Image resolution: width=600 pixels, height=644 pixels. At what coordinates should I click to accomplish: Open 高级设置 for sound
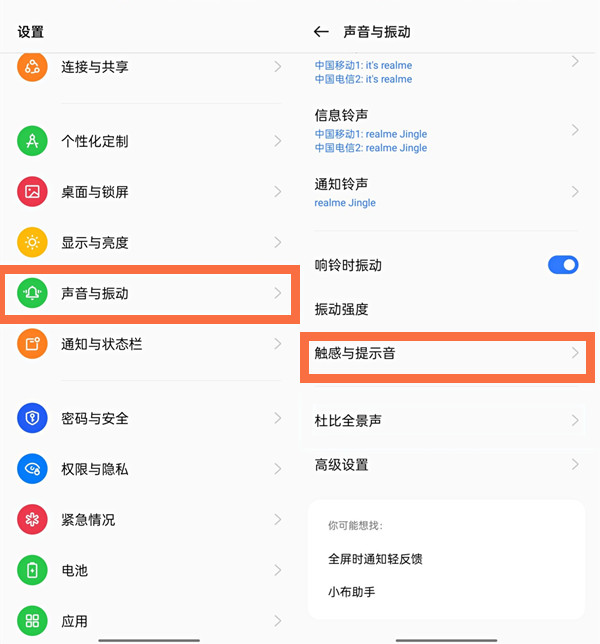(445, 464)
